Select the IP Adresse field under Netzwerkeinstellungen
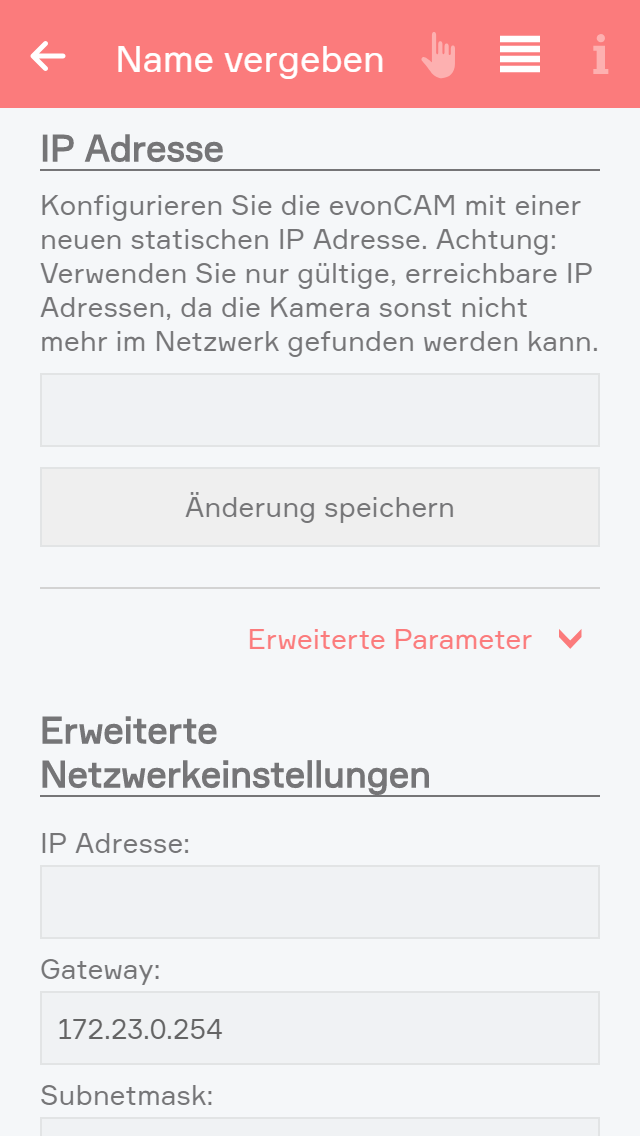The width and height of the screenshot is (640, 1136). [x=320, y=902]
